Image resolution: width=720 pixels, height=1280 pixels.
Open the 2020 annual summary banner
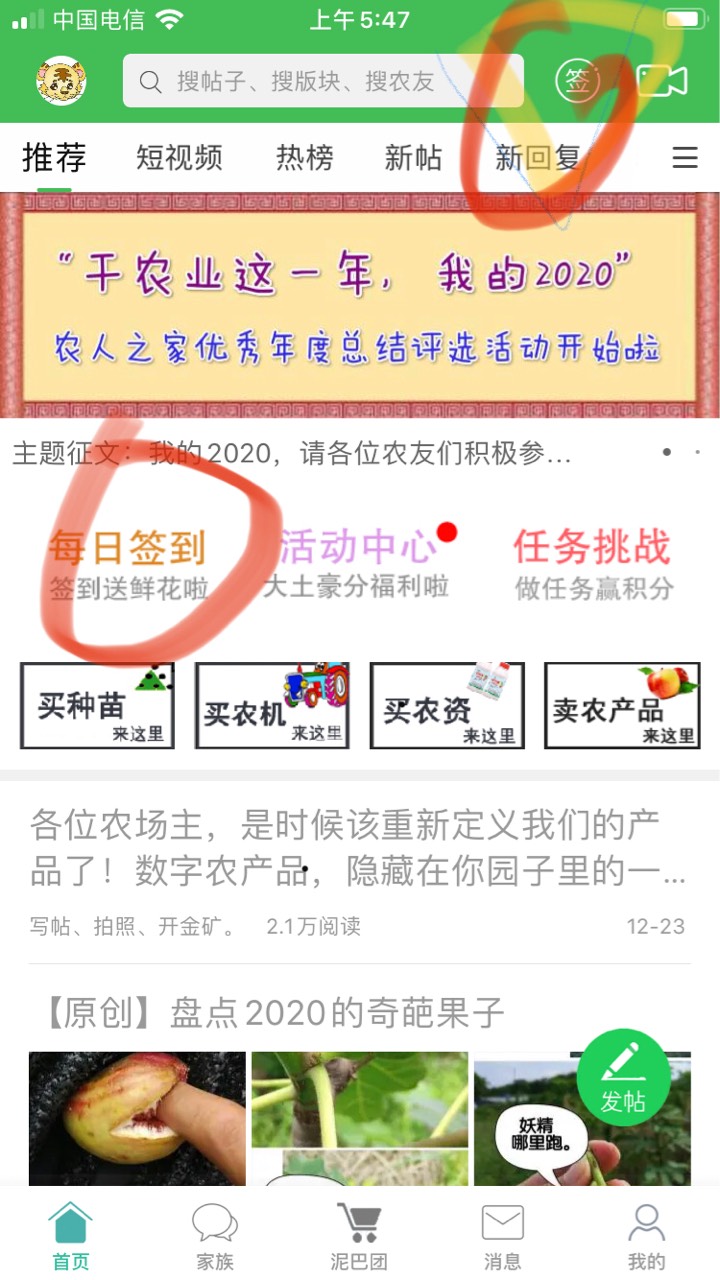pos(360,305)
